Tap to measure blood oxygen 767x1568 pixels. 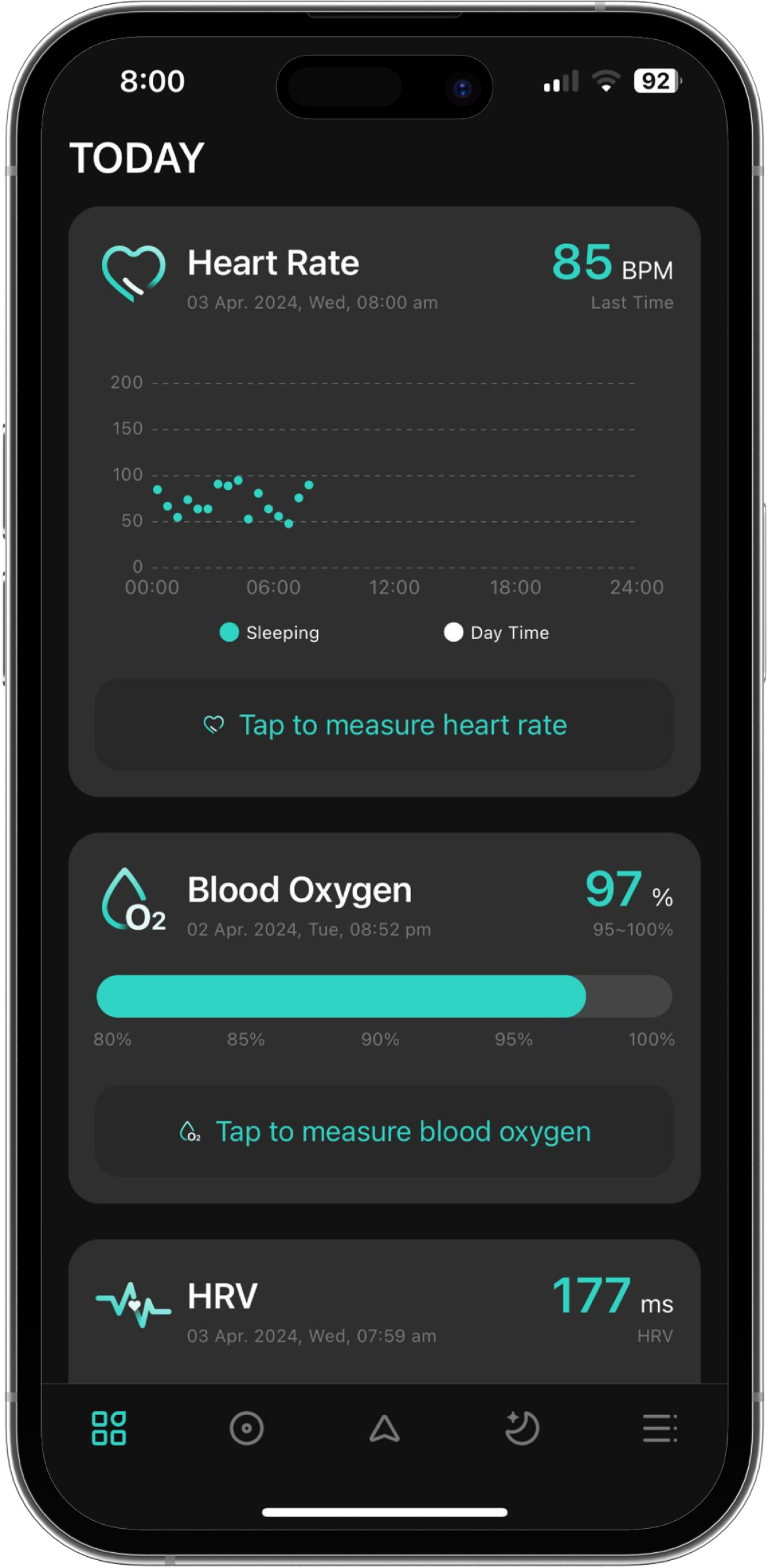click(384, 1132)
